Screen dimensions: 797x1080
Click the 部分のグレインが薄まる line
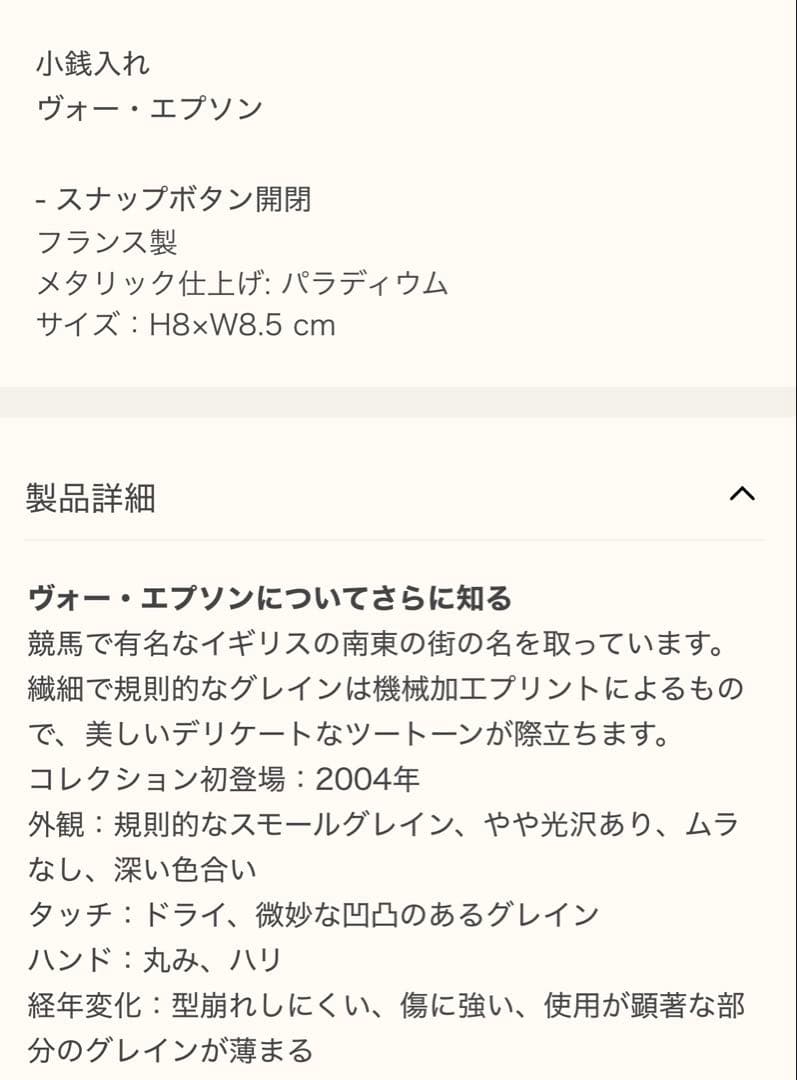[185, 1047]
